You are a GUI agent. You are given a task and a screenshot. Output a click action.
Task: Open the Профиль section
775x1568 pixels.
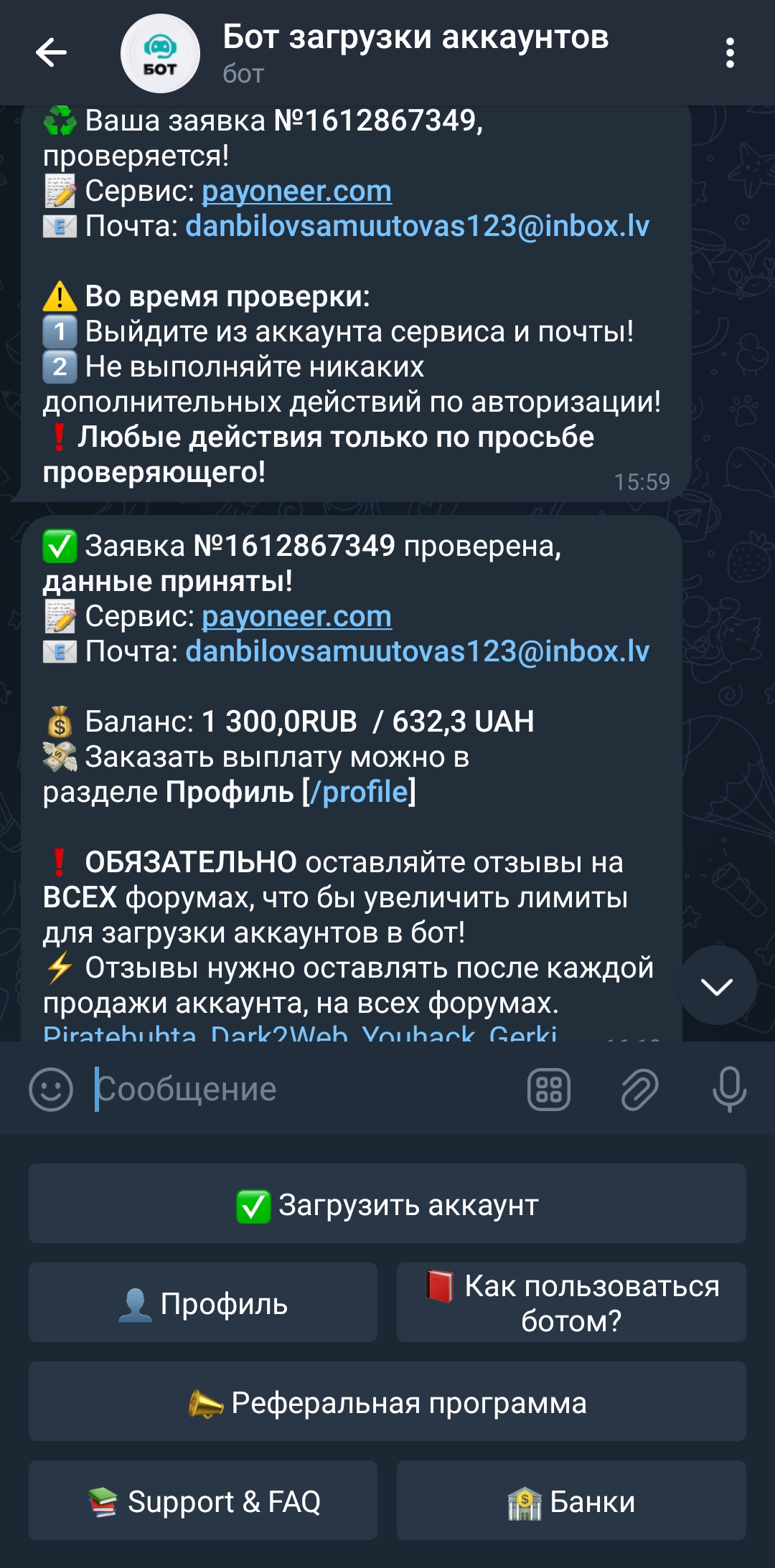pyautogui.click(x=203, y=1303)
